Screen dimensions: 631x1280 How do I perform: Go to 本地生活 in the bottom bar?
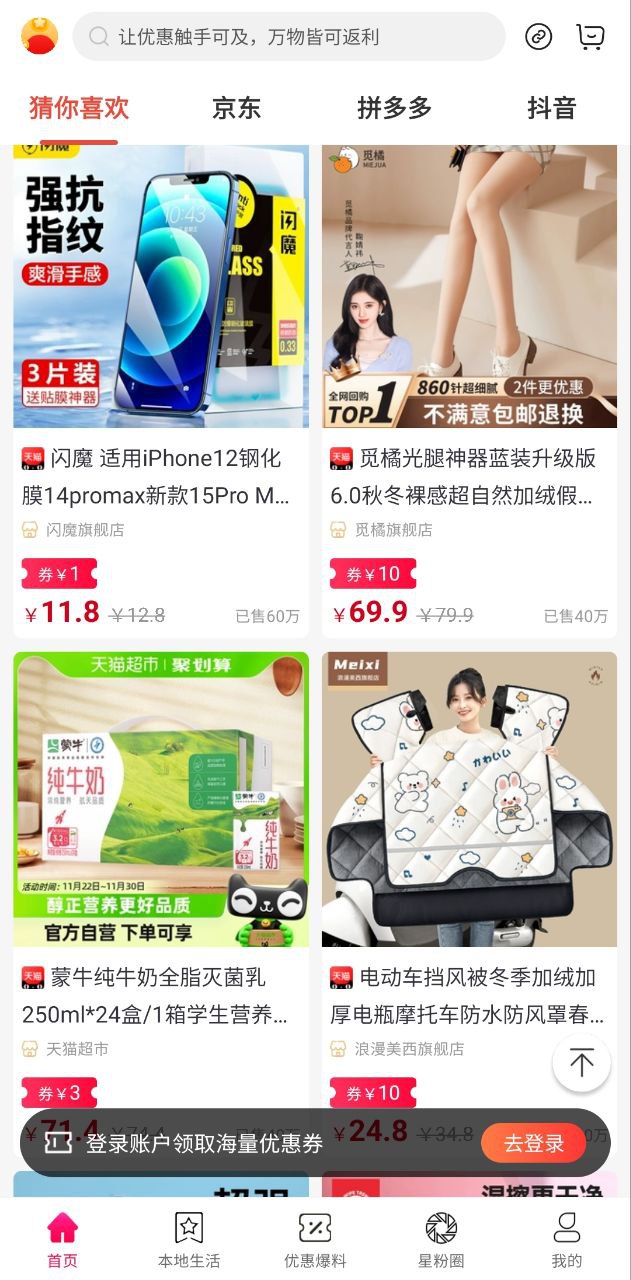coord(189,1239)
